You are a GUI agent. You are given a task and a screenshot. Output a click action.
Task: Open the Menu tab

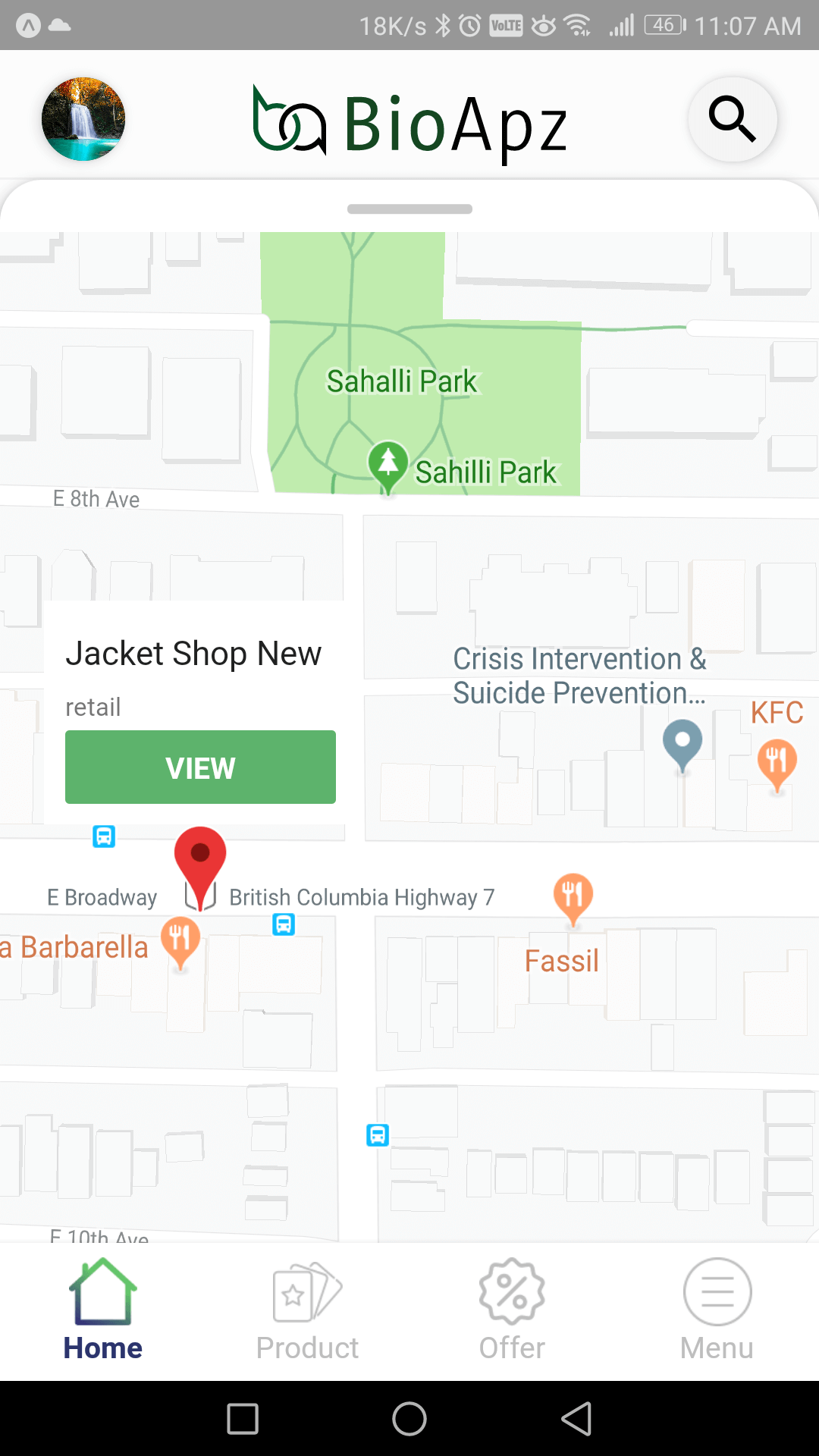coord(717,1310)
